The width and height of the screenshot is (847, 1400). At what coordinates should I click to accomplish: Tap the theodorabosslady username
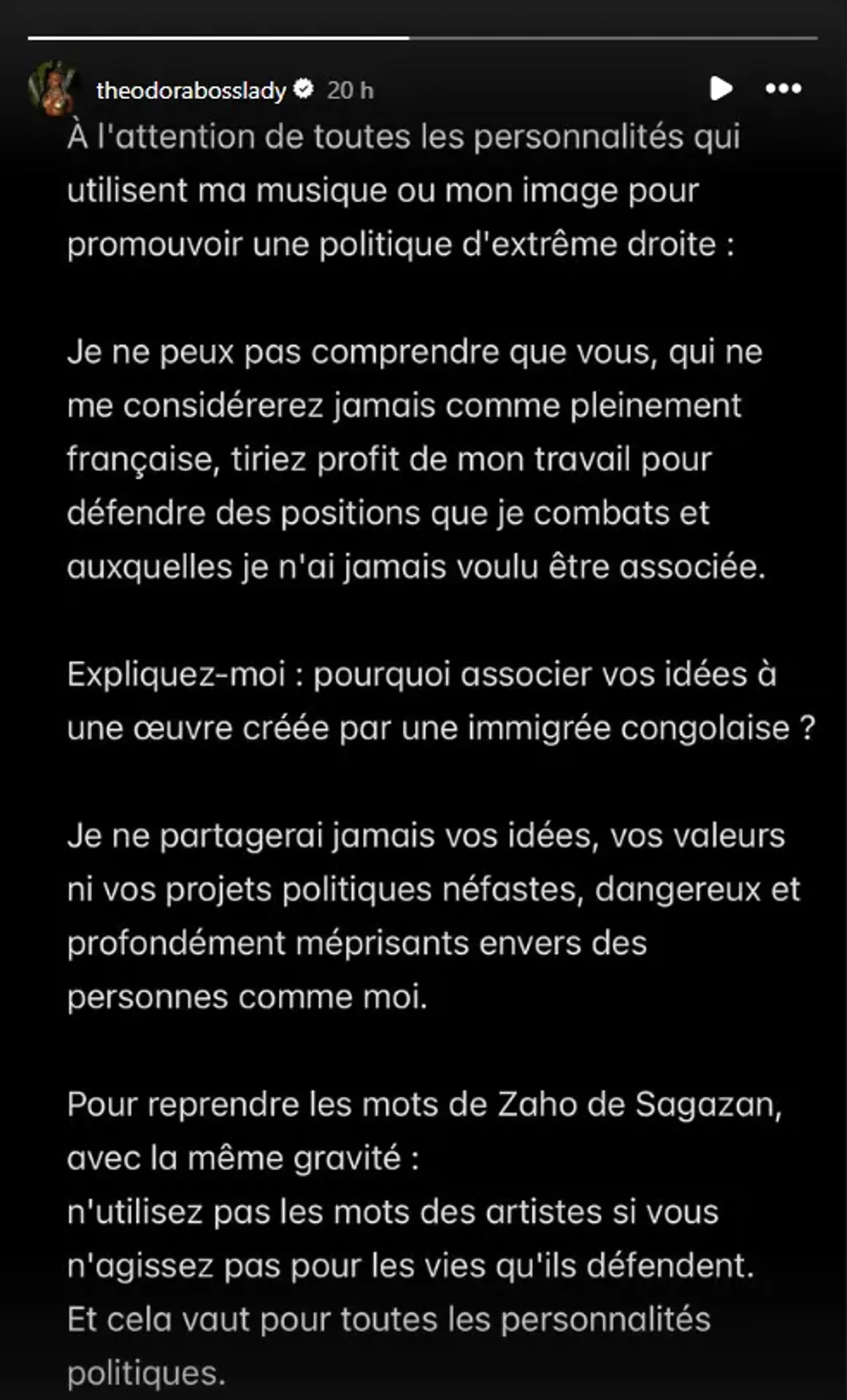[x=191, y=91]
